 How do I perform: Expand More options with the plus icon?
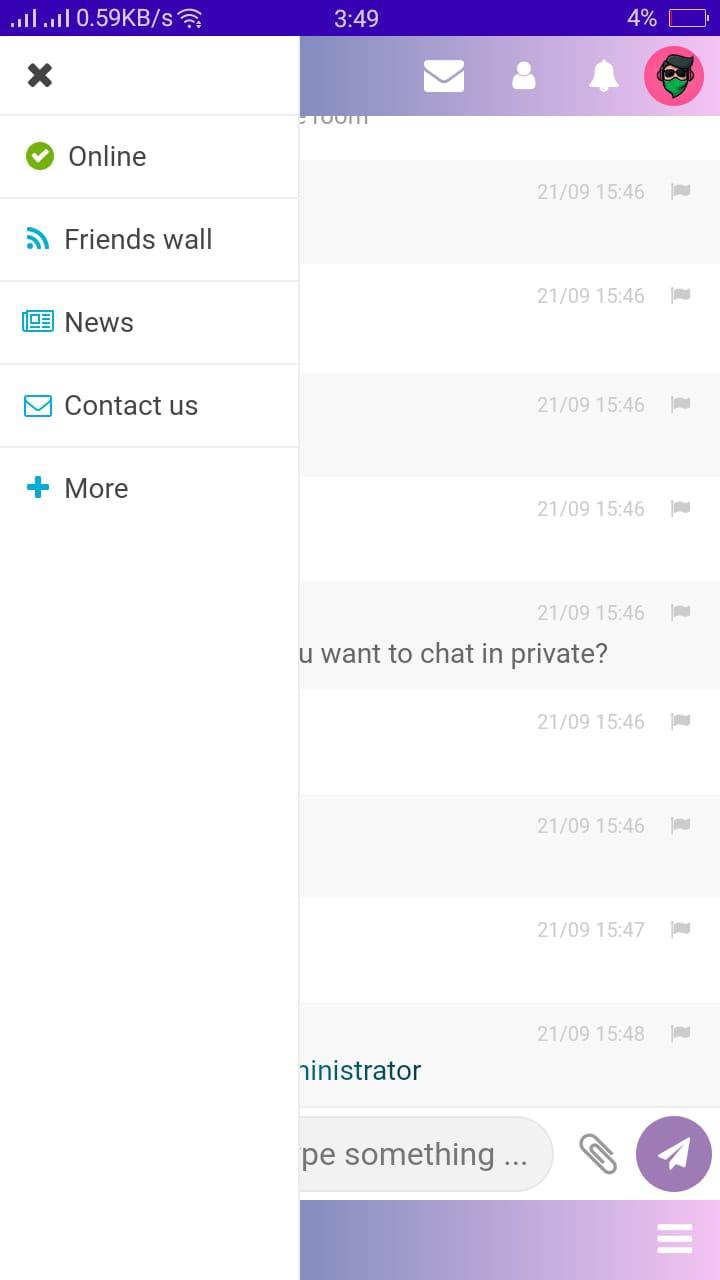pyautogui.click(x=38, y=487)
